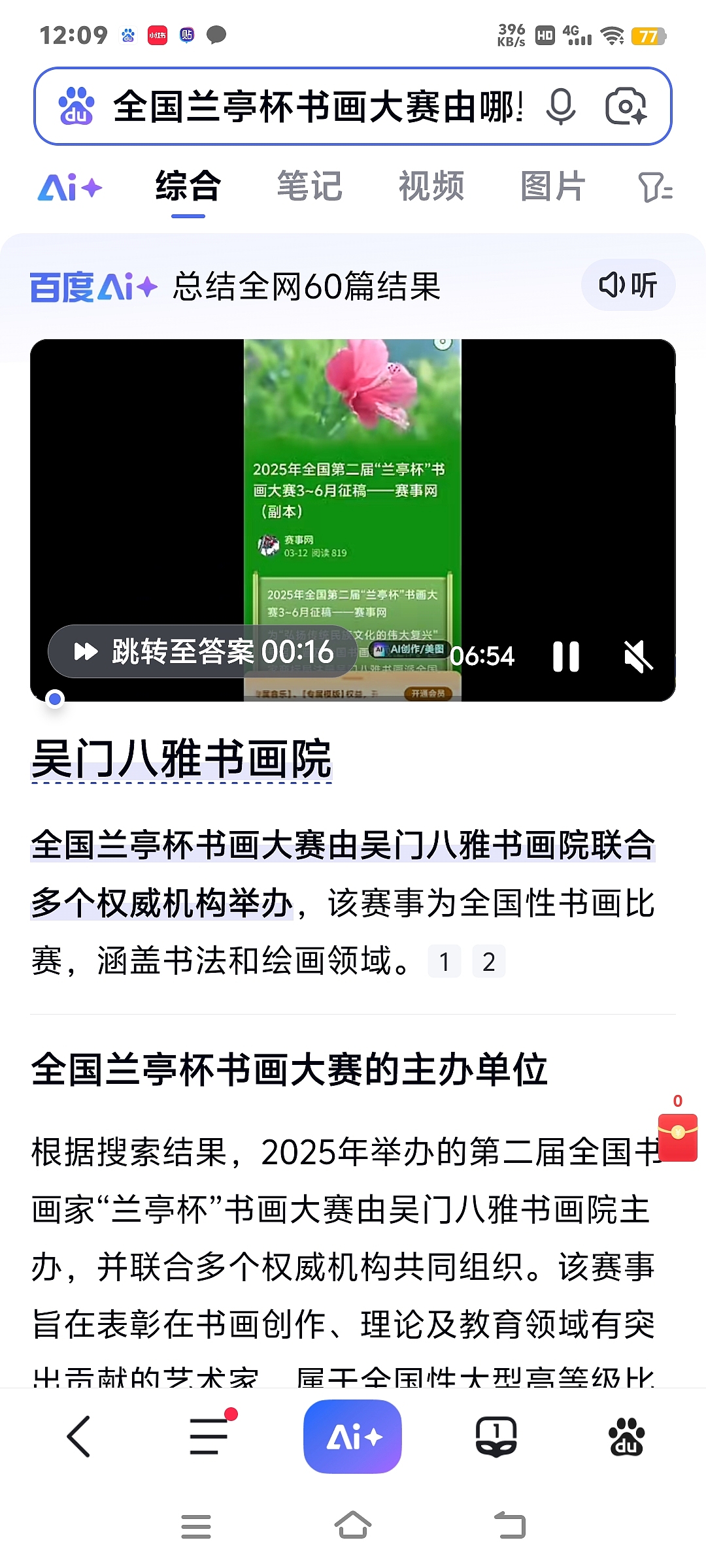Screen dimensions: 706x1568
Task: Unmute the video sound
Action: click(x=637, y=656)
